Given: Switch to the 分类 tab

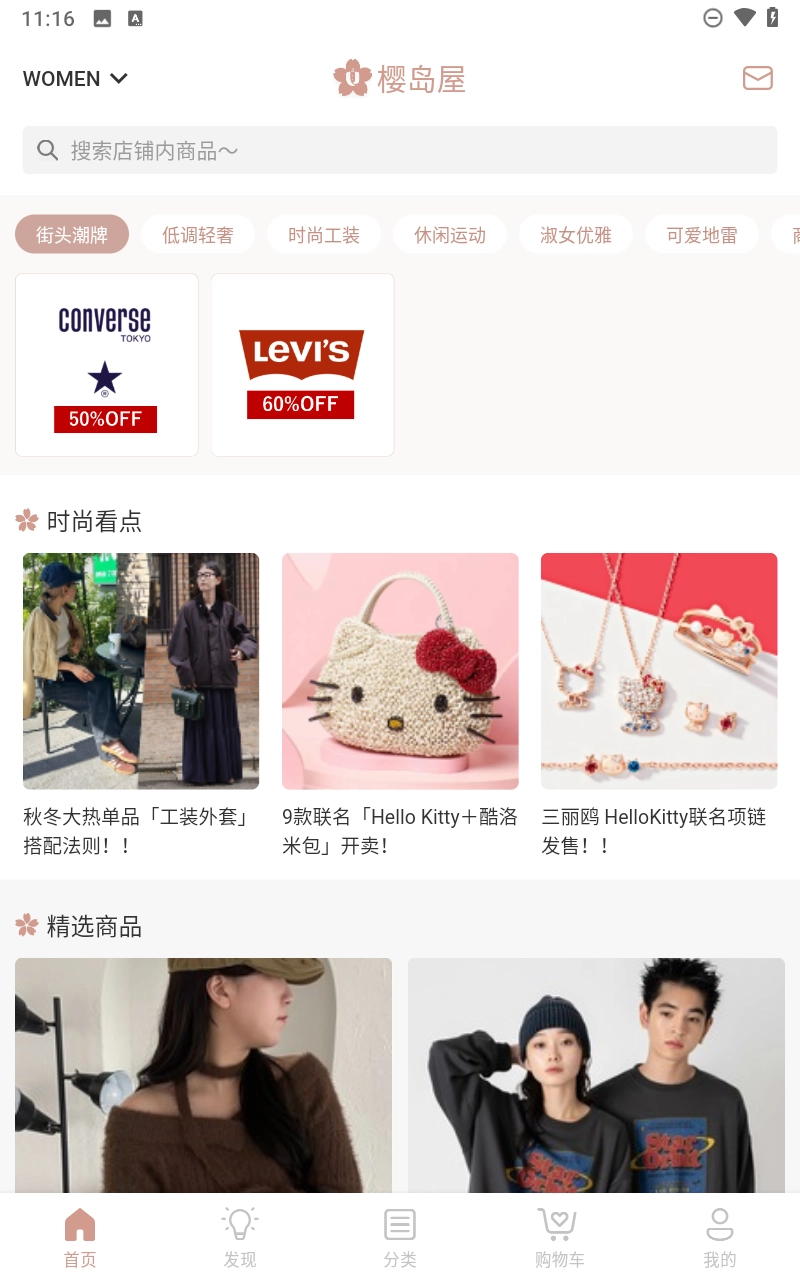Looking at the screenshot, I should tap(400, 1237).
